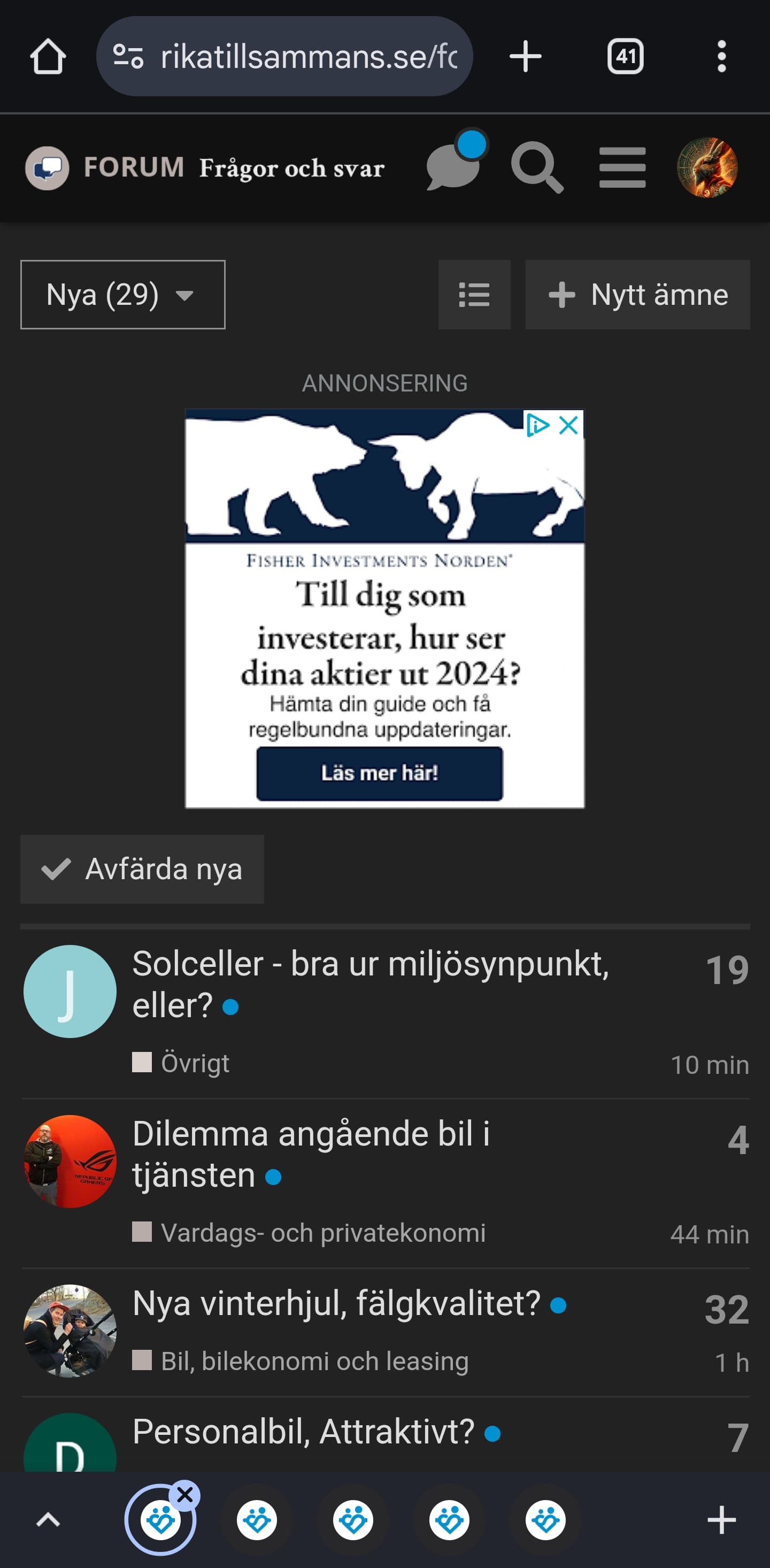Show the 41 open tabs
The width and height of the screenshot is (770, 1568).
[x=625, y=57]
